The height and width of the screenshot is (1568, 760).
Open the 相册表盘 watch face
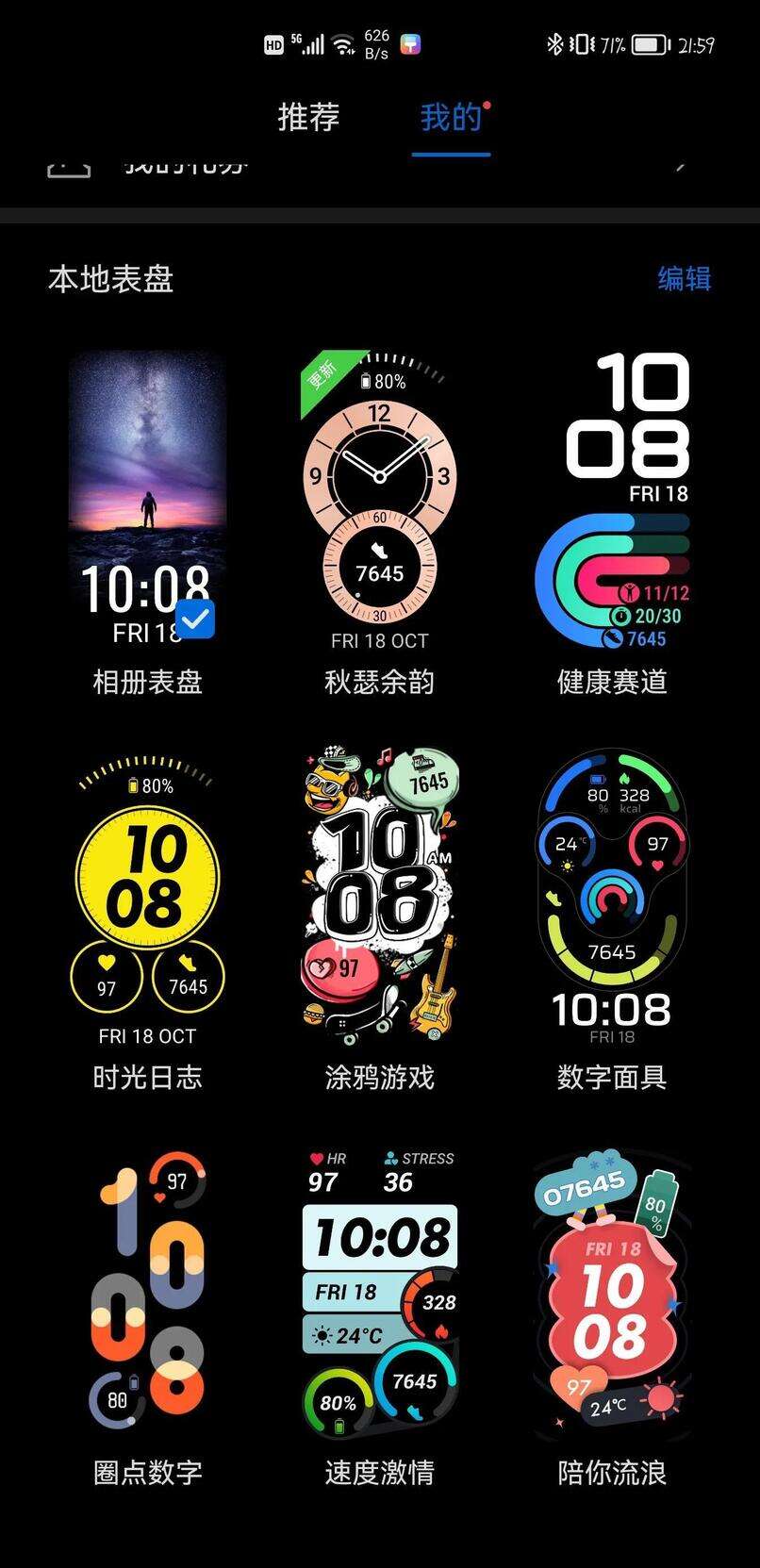pos(147,500)
